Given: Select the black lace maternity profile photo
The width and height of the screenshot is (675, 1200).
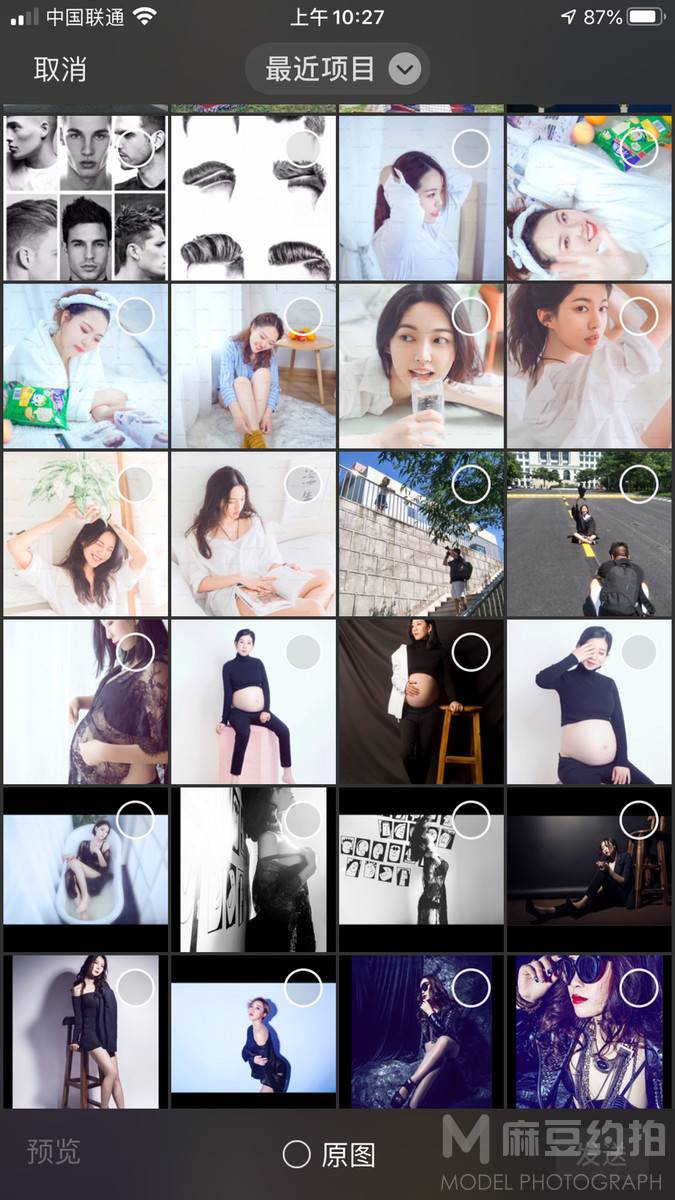Looking at the screenshot, I should coord(135,653).
